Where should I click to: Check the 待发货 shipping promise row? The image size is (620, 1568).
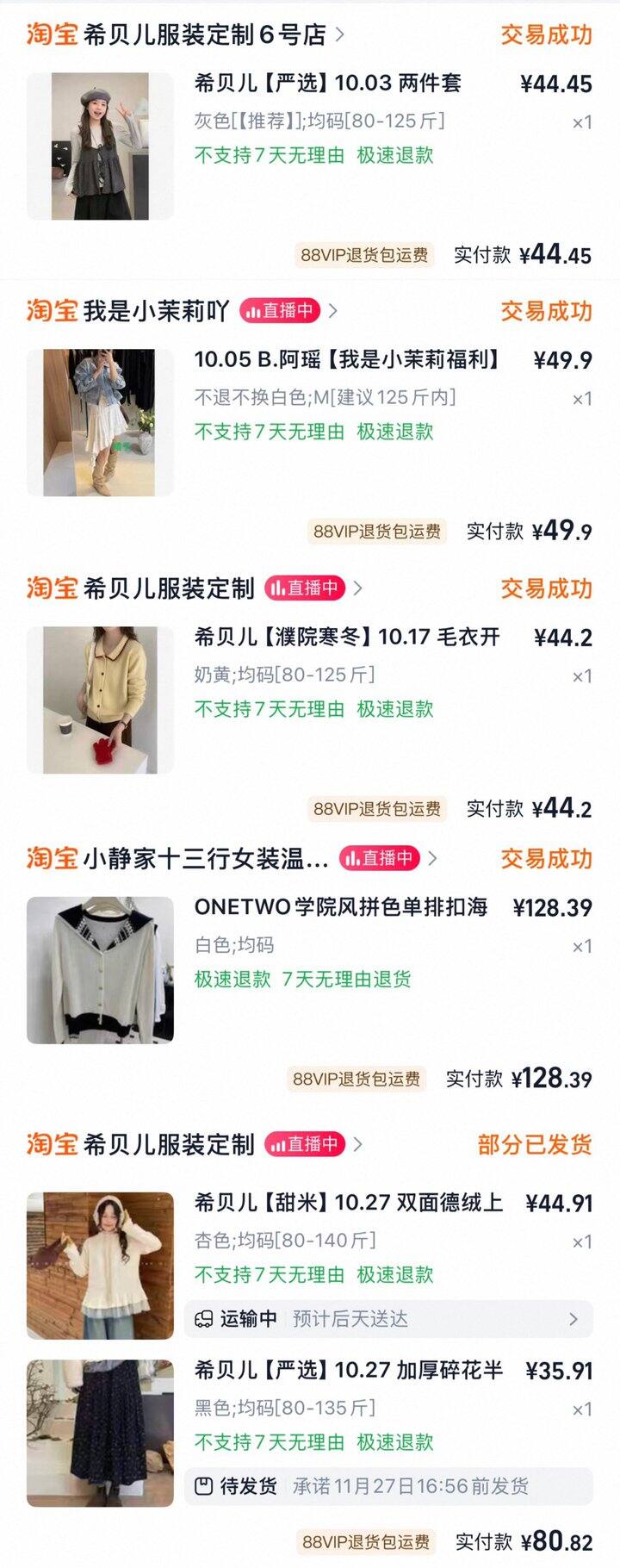pos(388,1486)
